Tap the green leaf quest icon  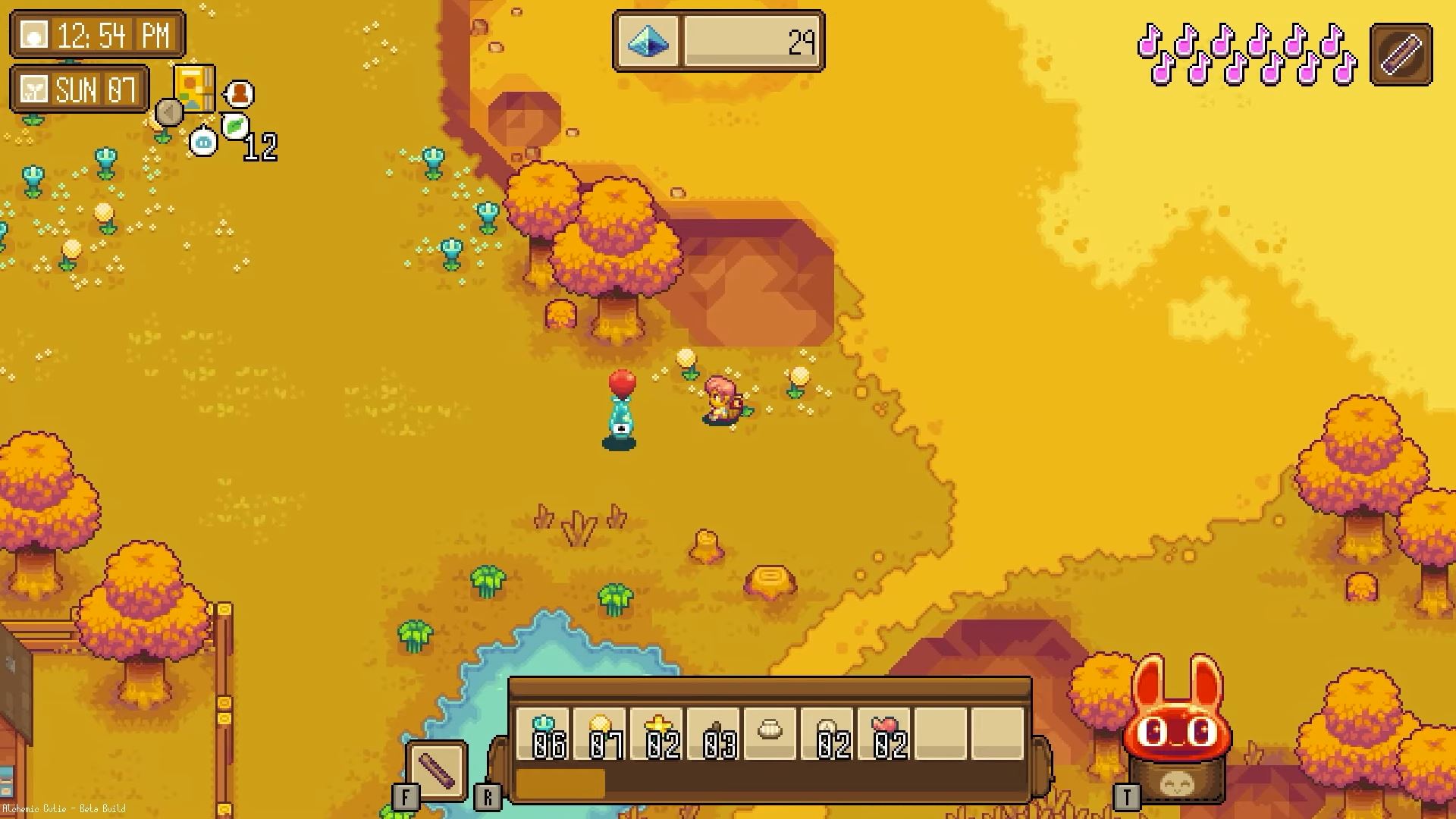pos(236,126)
